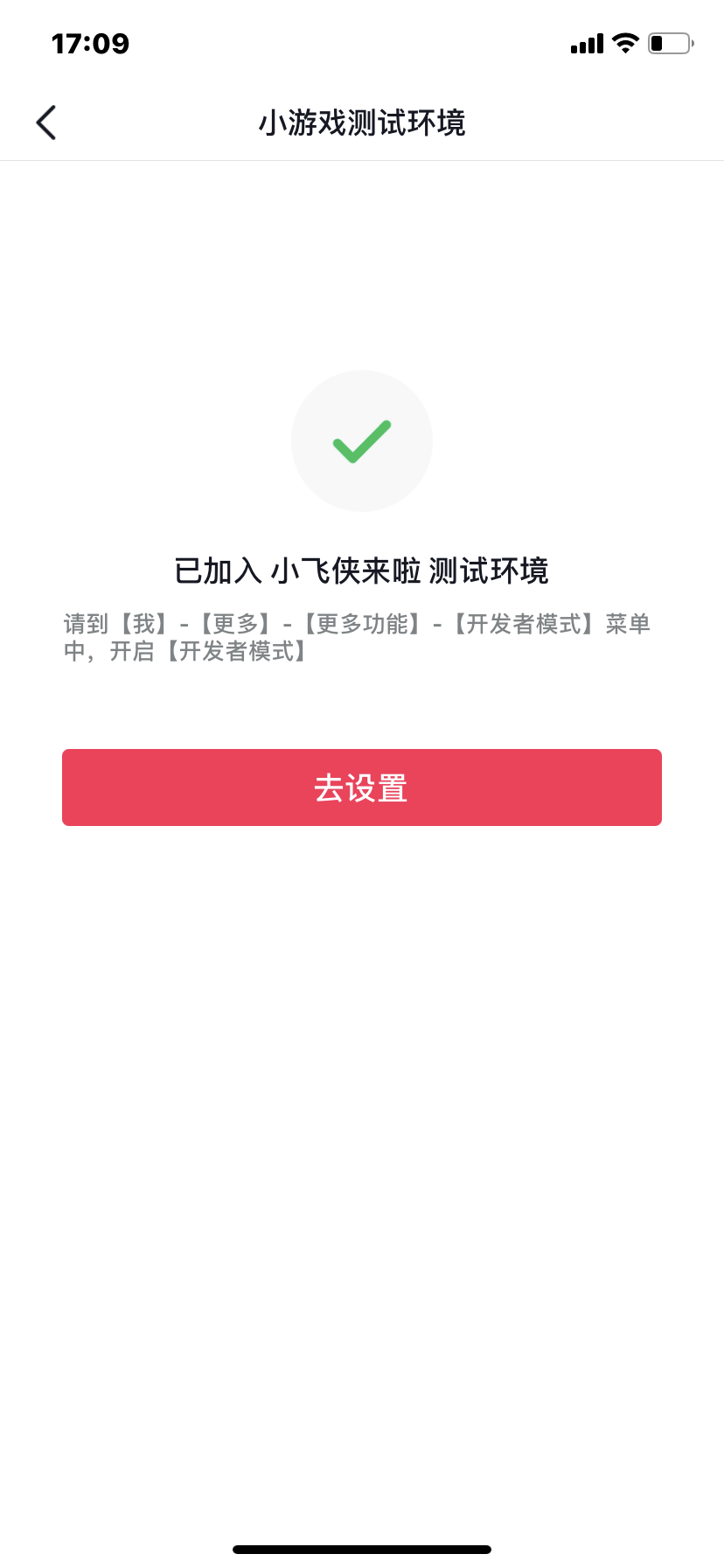The width and height of the screenshot is (724, 1568).
Task: Tap the red 去设置 button
Action: (361, 787)
